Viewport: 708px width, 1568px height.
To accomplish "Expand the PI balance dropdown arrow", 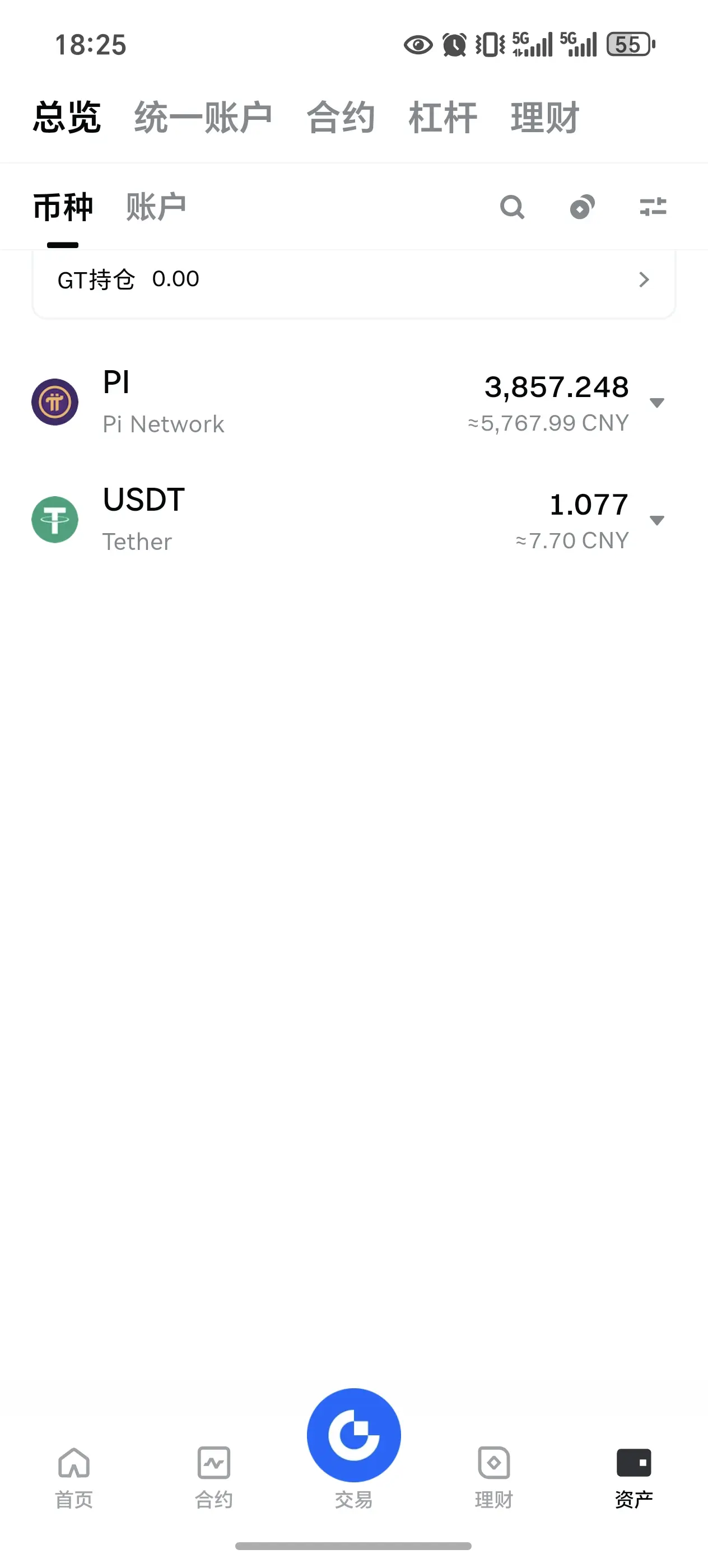I will (x=657, y=403).
